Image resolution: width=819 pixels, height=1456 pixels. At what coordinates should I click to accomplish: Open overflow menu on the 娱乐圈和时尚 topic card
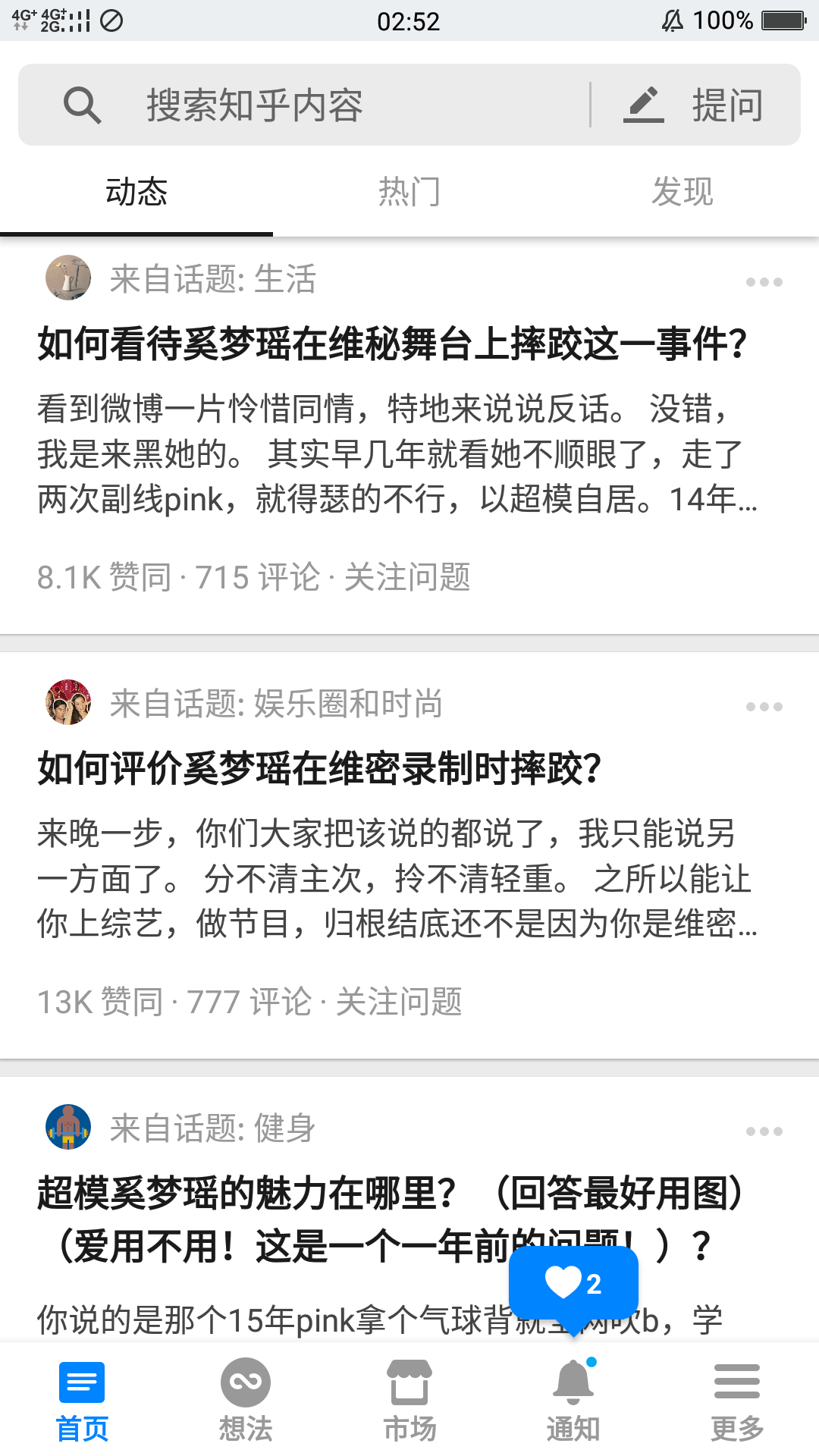tap(764, 707)
